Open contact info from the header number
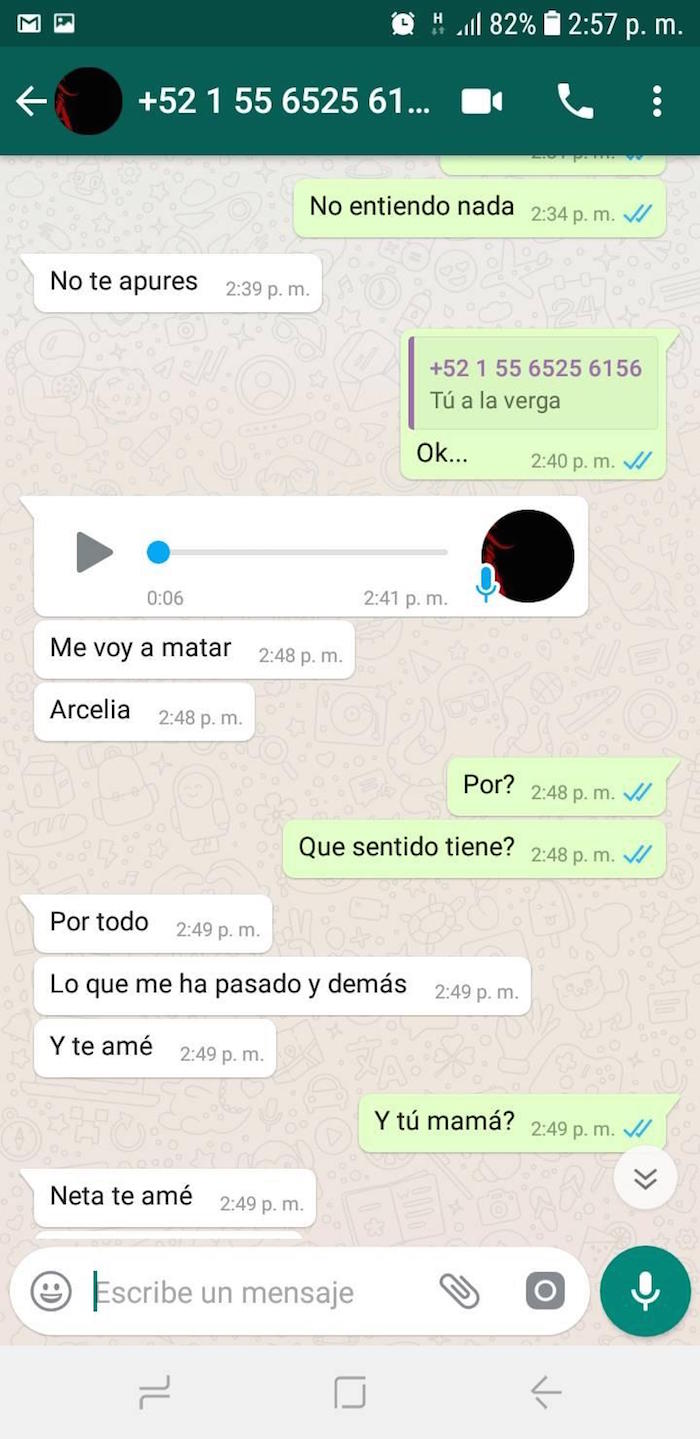The width and height of the screenshot is (700, 1439). [284, 101]
